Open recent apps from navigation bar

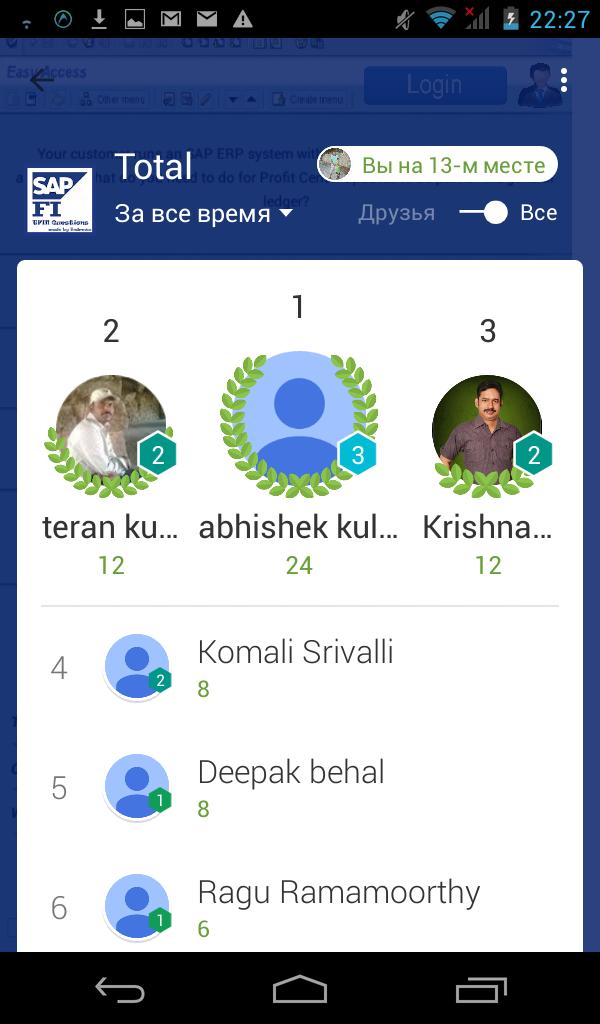tap(481, 990)
